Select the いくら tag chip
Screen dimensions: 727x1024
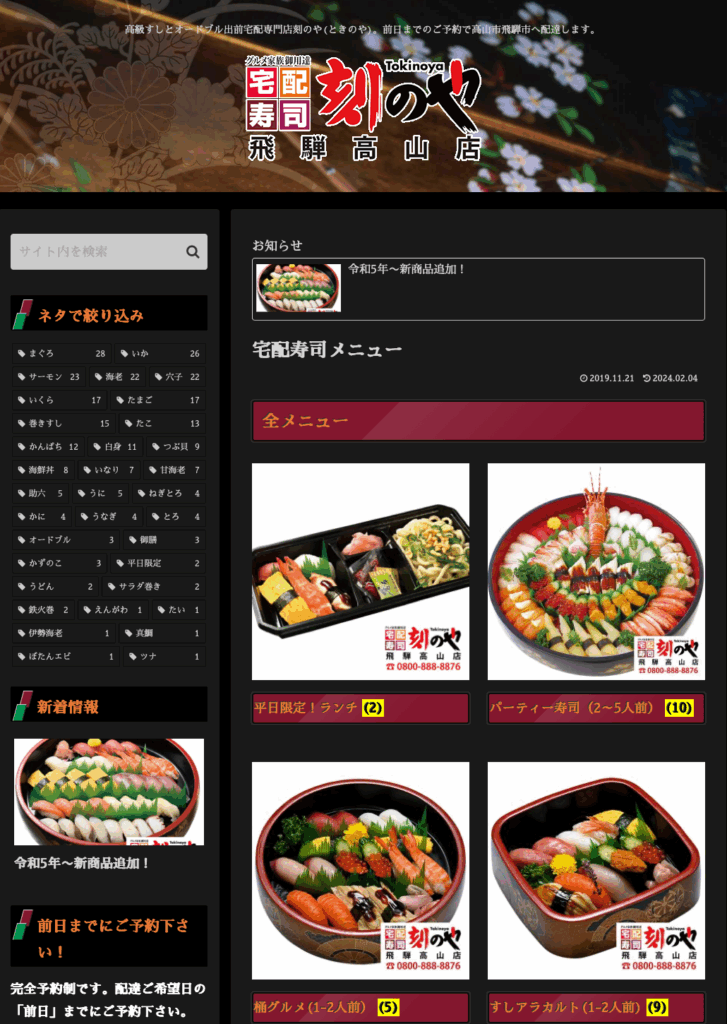point(59,400)
